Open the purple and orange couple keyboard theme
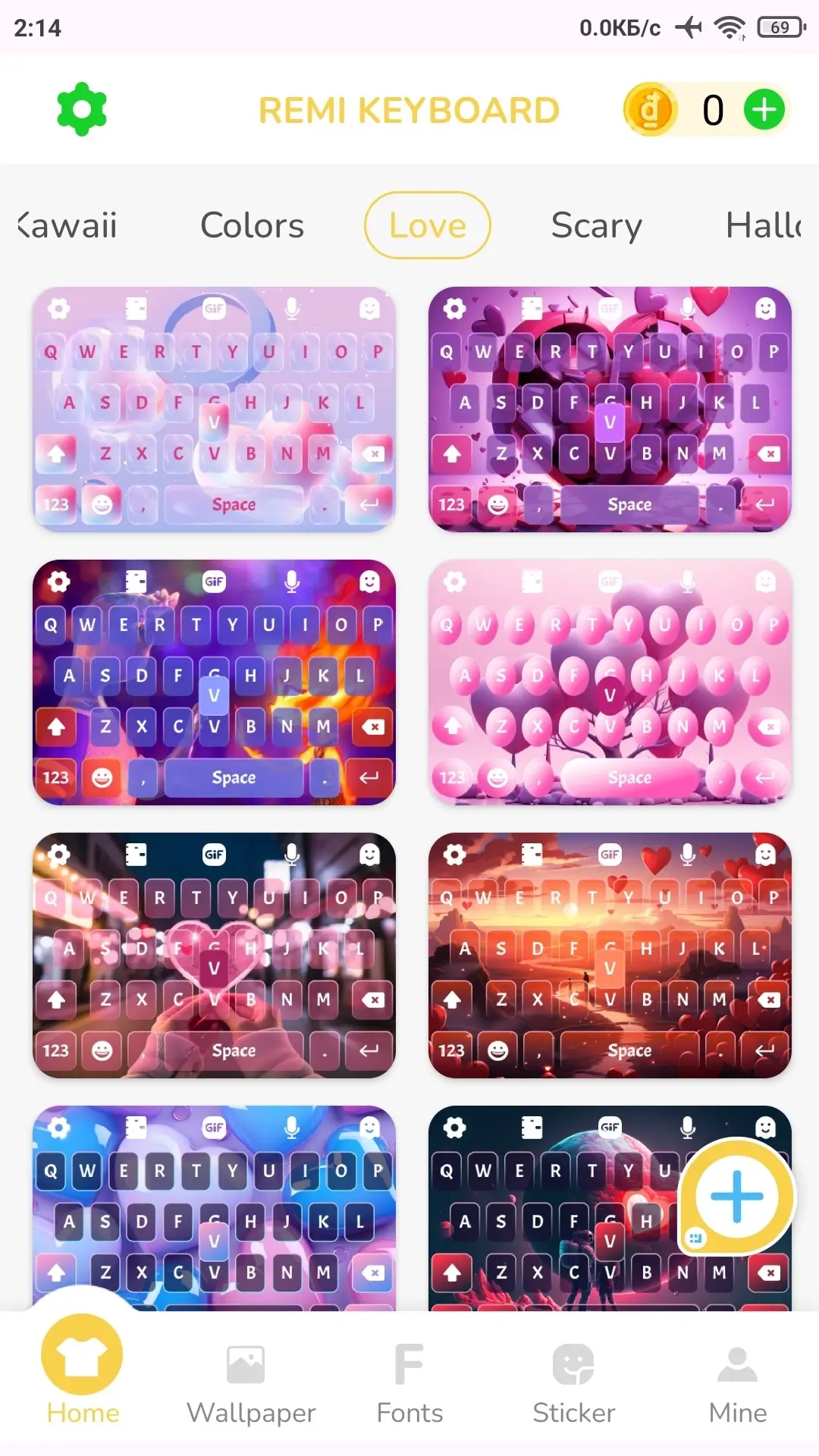Screen dimensions: 819x1456 pyautogui.click(x=214, y=682)
